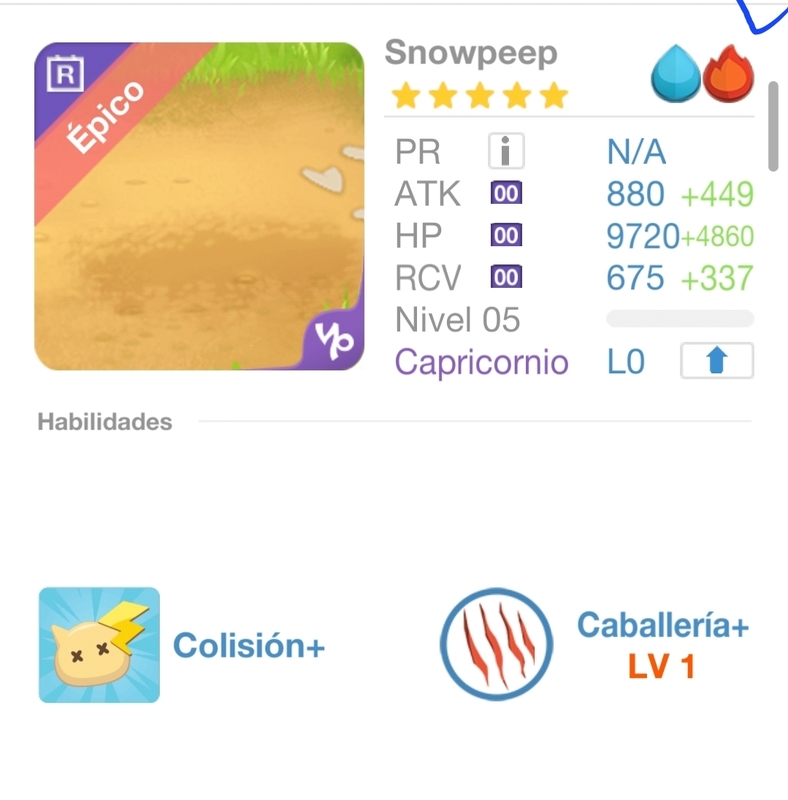Tap the blue arrow upgrade button beside L0

click(716, 361)
